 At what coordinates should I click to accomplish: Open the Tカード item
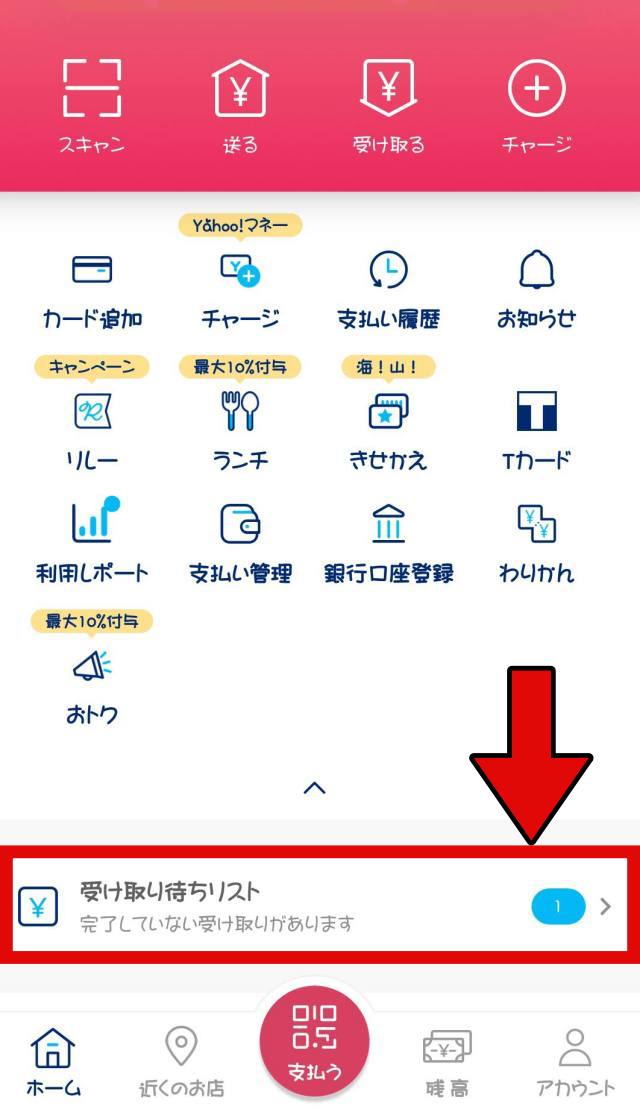click(x=537, y=430)
